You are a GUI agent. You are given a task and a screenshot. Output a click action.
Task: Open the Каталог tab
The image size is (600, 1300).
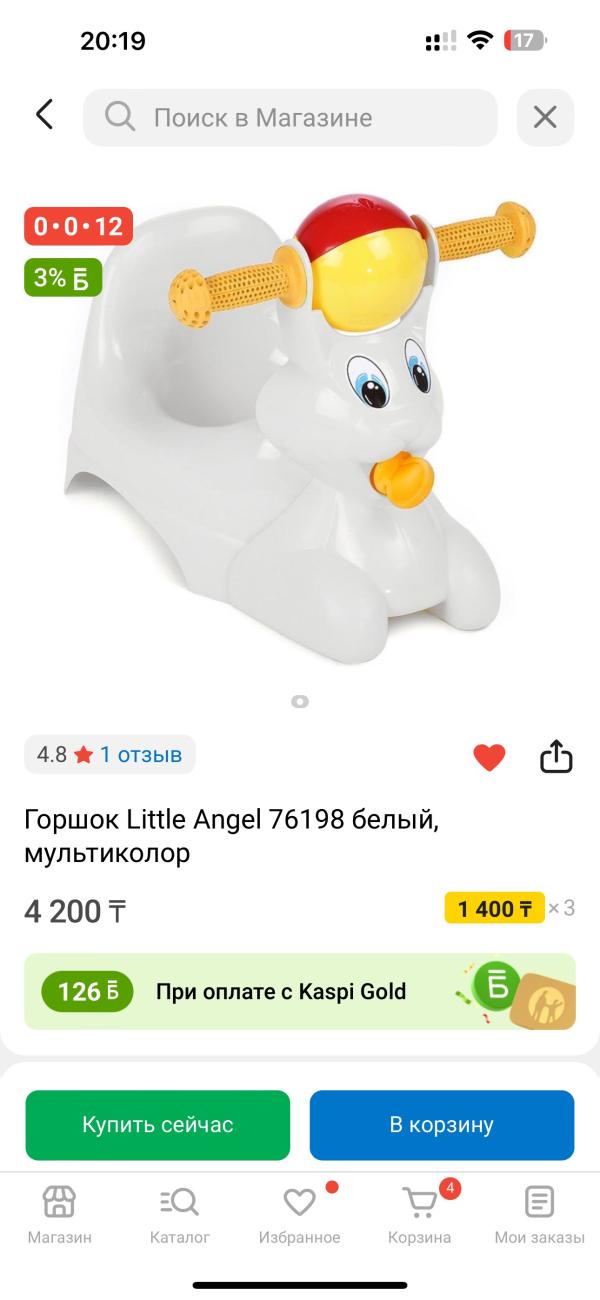[x=180, y=1215]
